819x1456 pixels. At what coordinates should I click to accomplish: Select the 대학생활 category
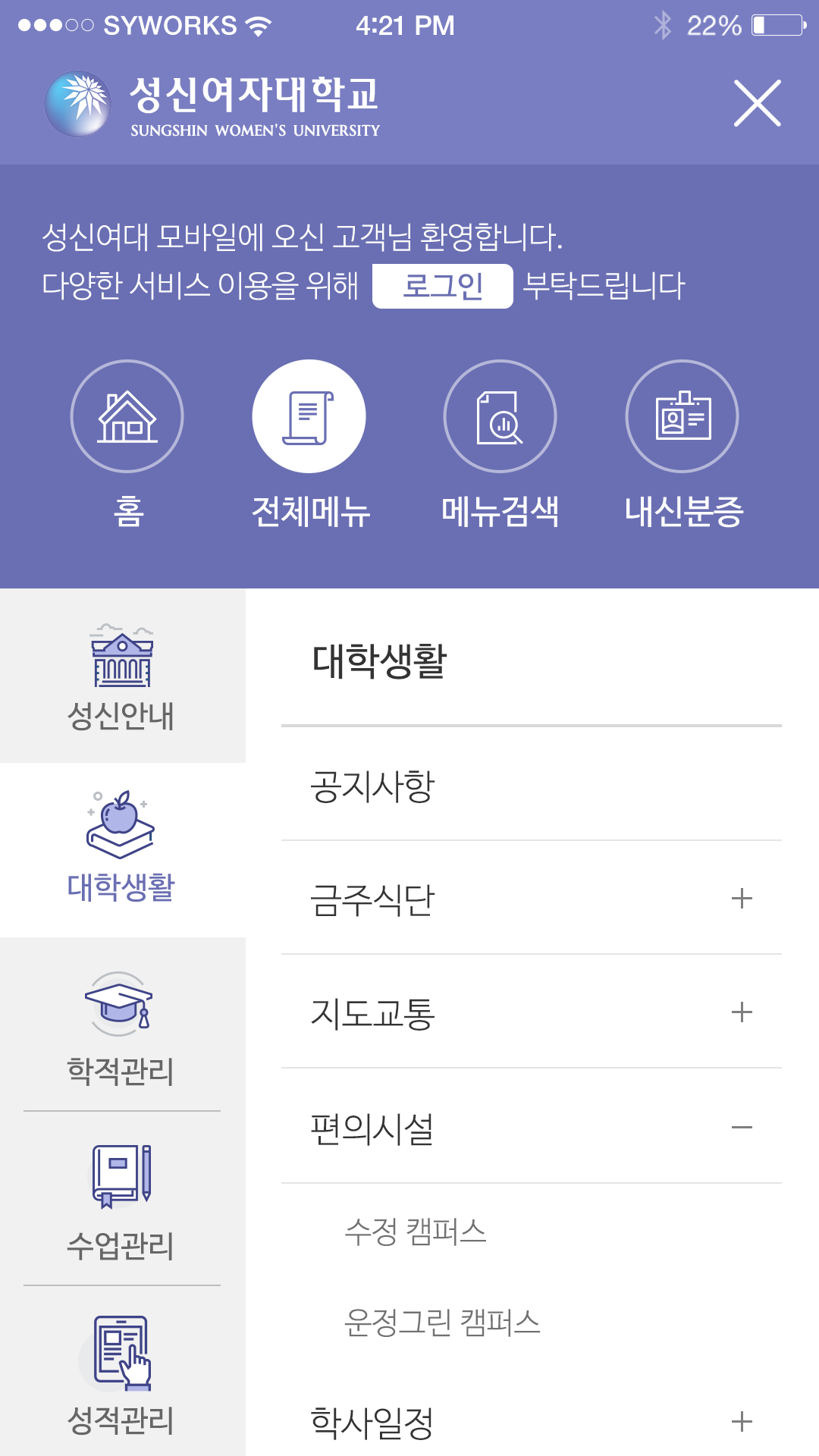point(121,849)
